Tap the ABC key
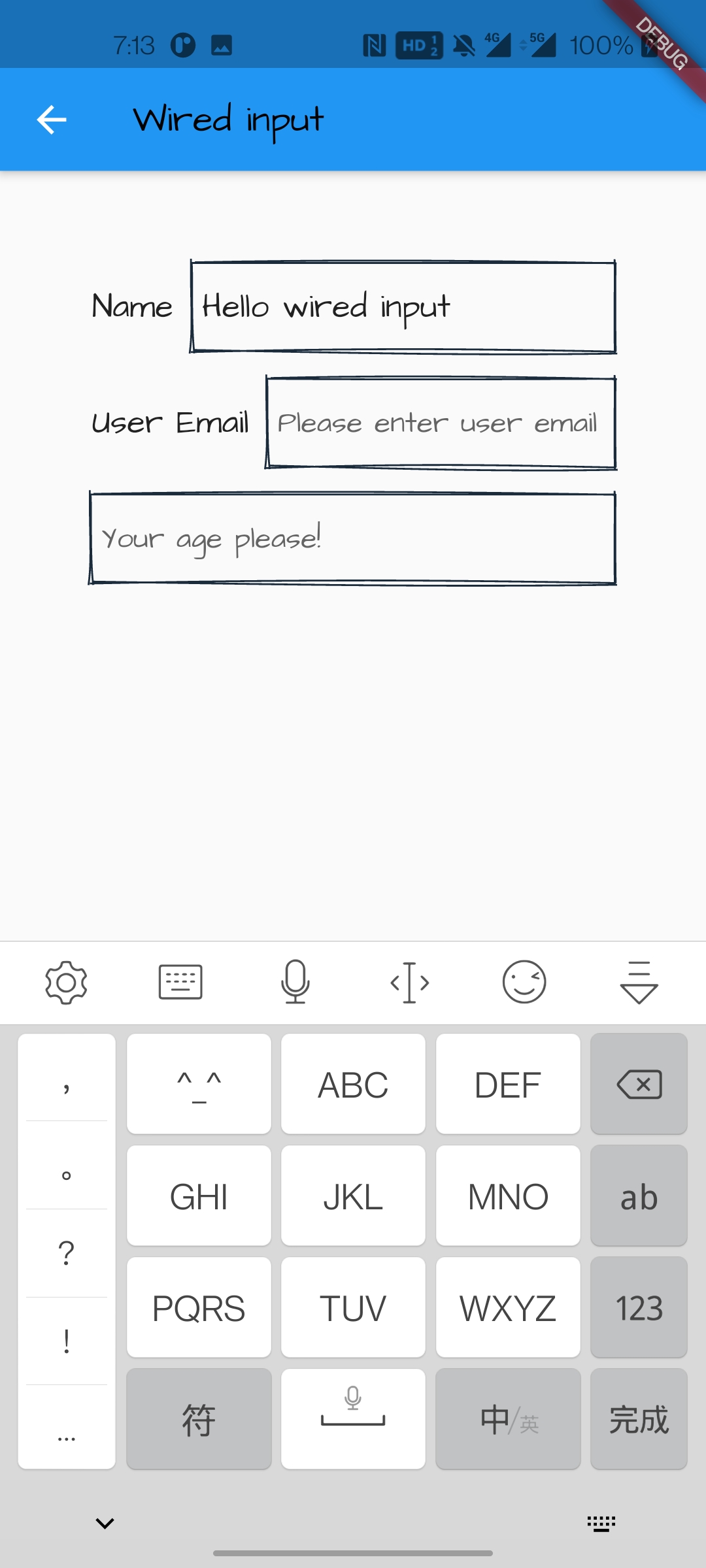The image size is (706, 1568). click(x=353, y=1084)
